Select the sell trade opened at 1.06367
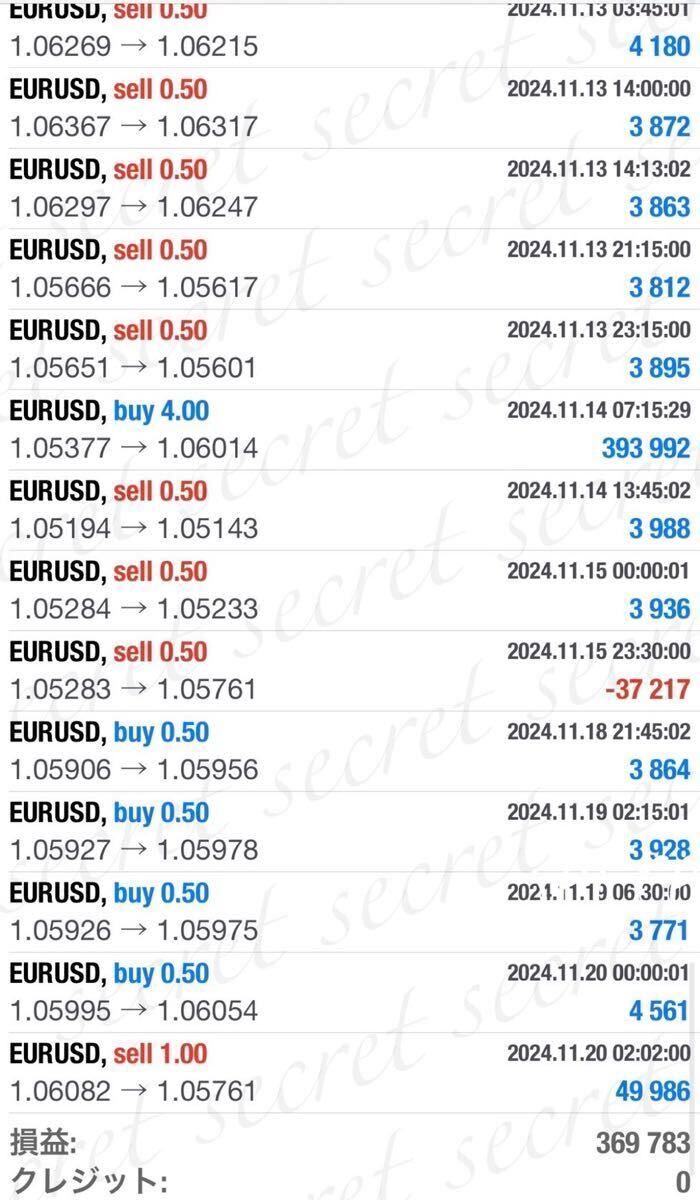This screenshot has height=1200, width=700. coord(350,108)
